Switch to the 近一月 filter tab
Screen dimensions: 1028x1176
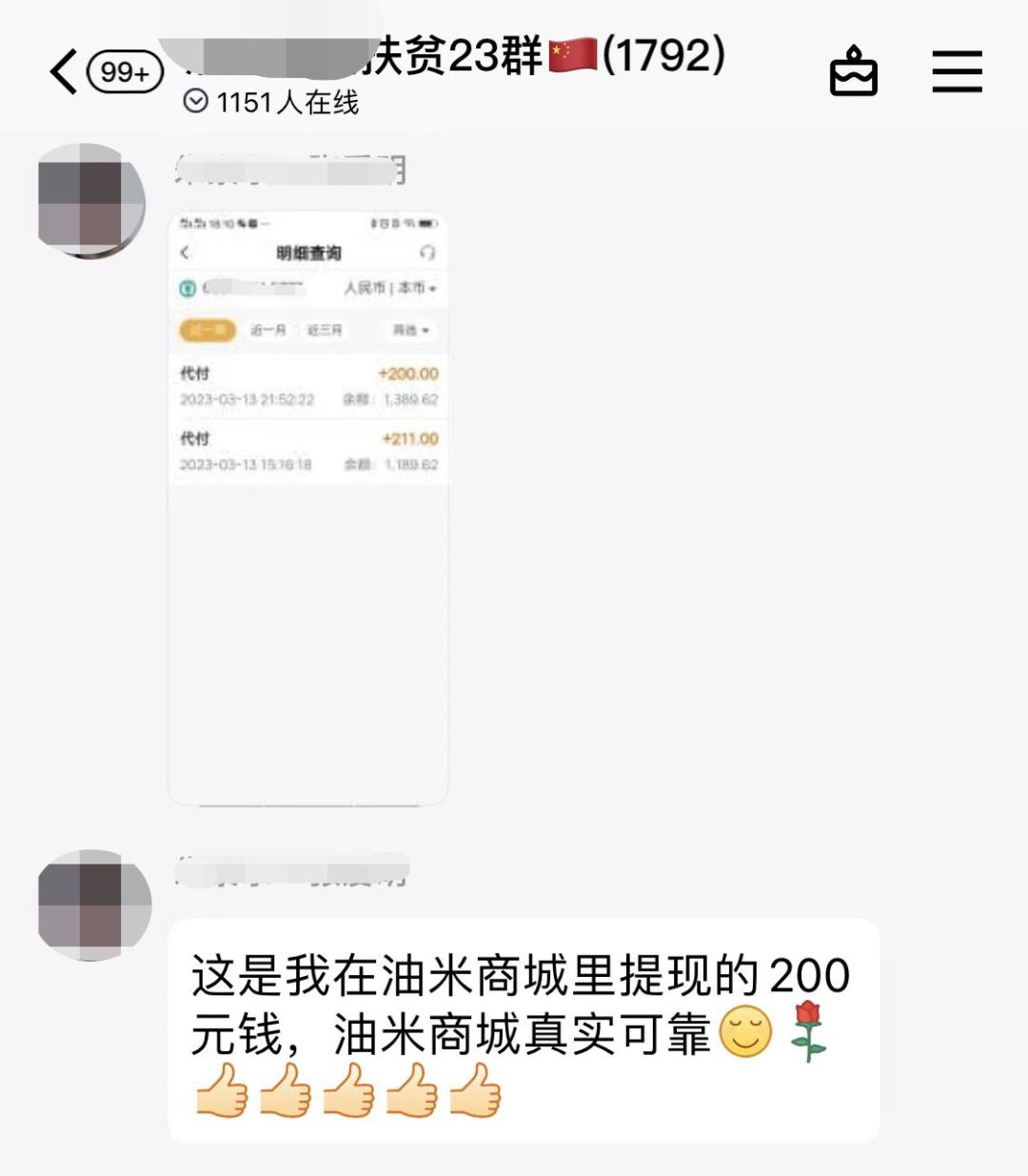tap(267, 329)
